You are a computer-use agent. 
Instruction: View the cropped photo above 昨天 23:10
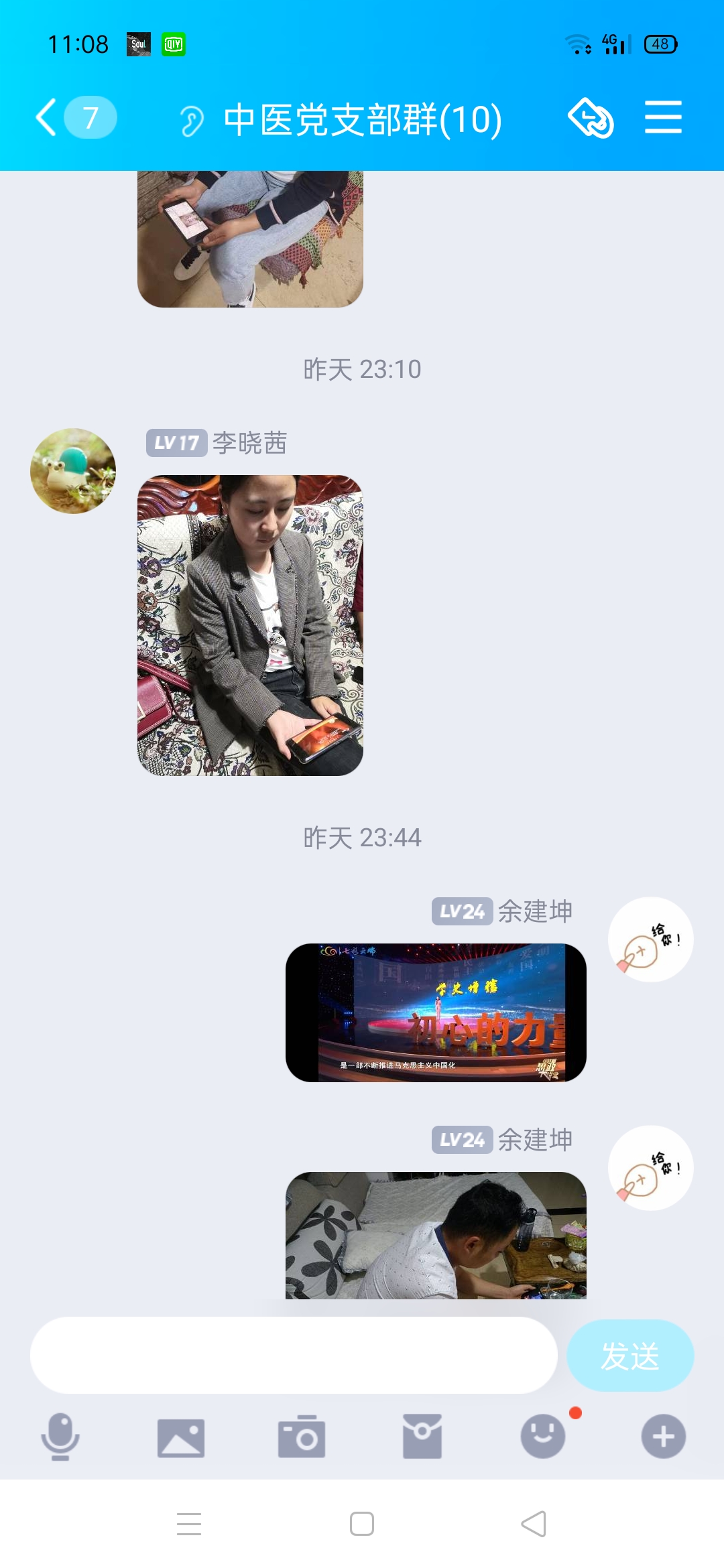[250, 239]
